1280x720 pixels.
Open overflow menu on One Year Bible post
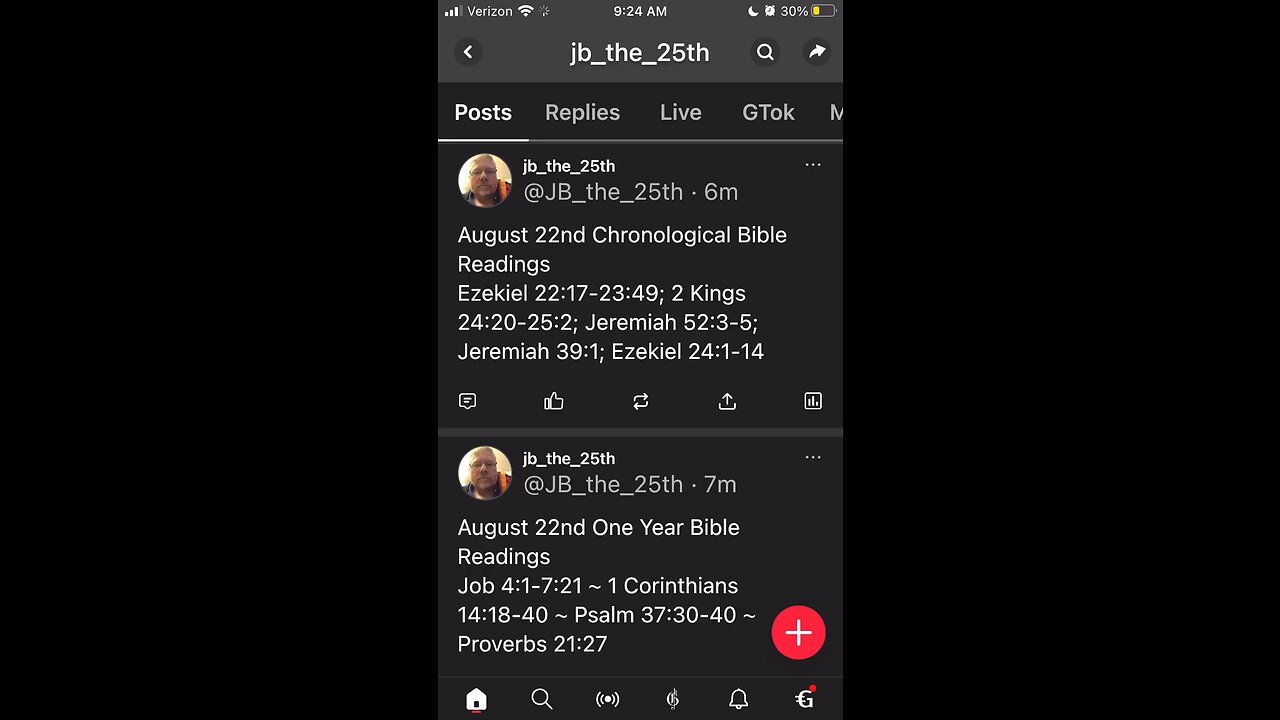pos(813,457)
